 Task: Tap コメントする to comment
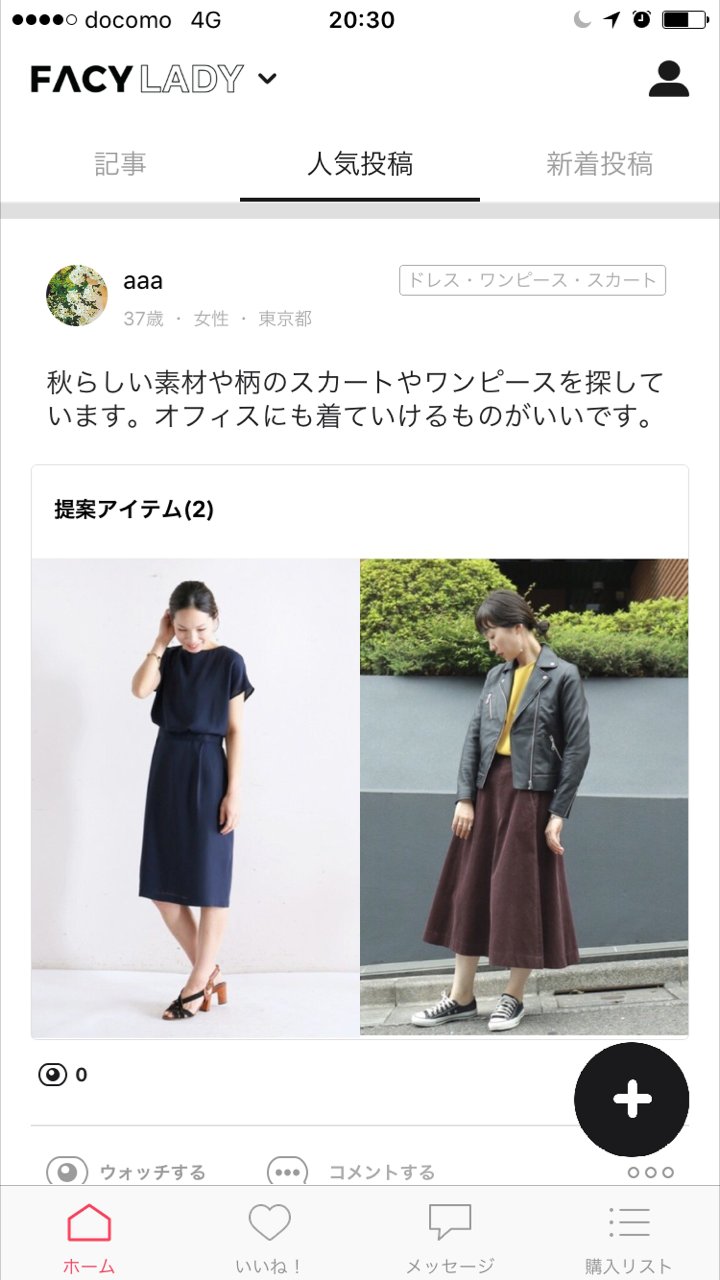tap(352, 1171)
